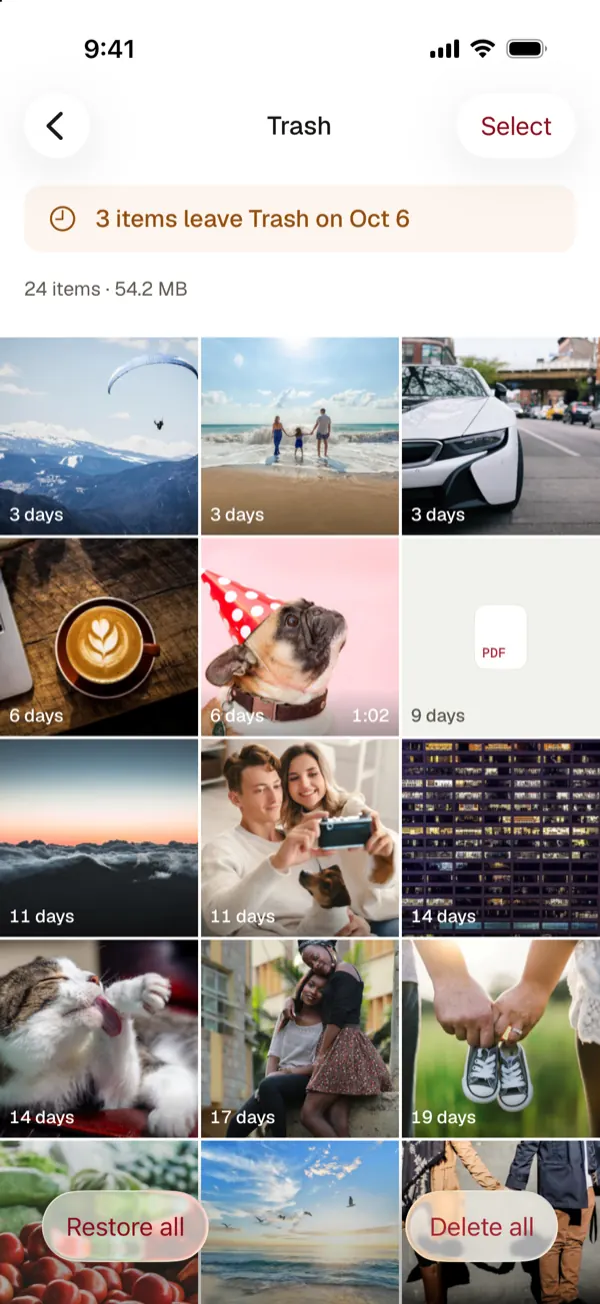Open the PDF file tile
Screen dimensions: 600x1304
[x=501, y=637]
